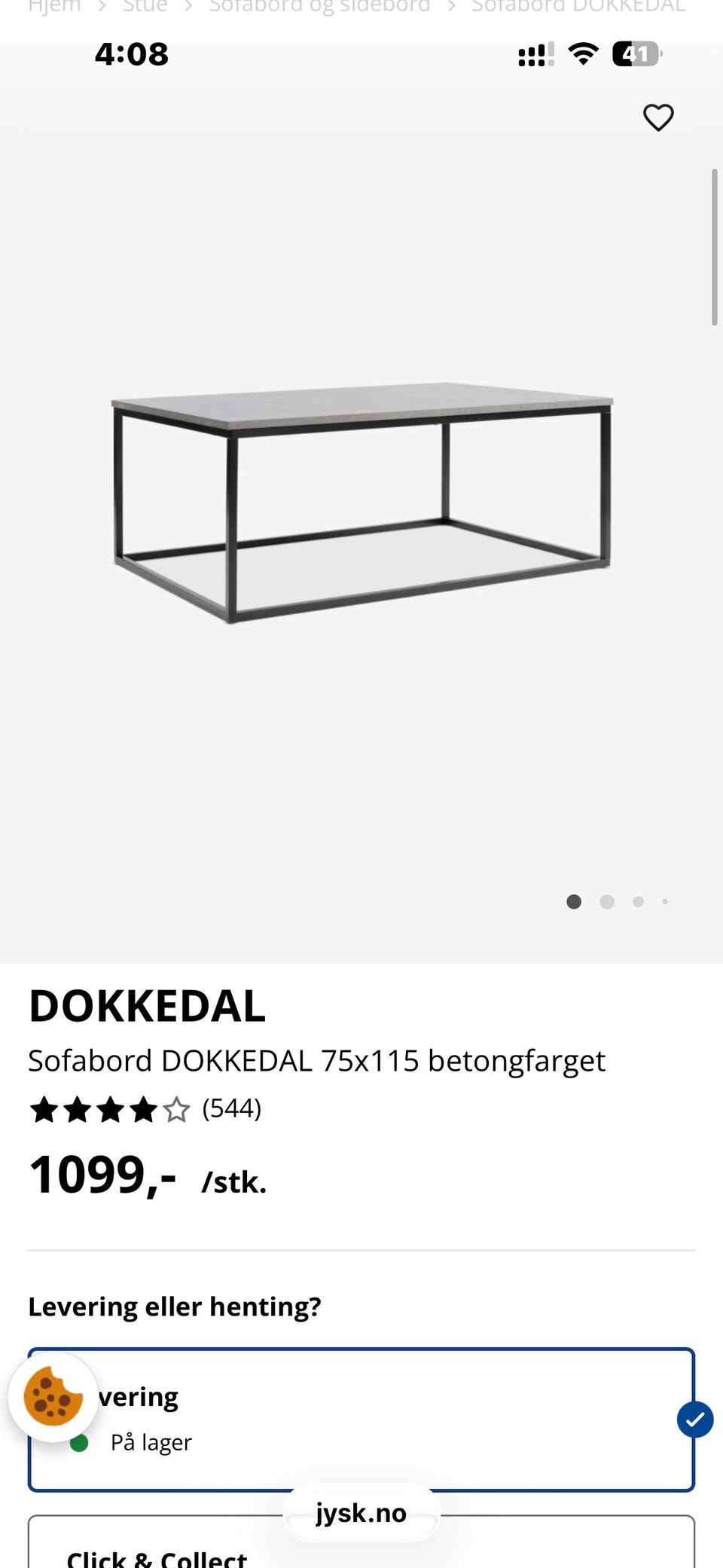The image size is (723, 1568).
Task: Tap the wishlist heart icon
Action: (658, 118)
